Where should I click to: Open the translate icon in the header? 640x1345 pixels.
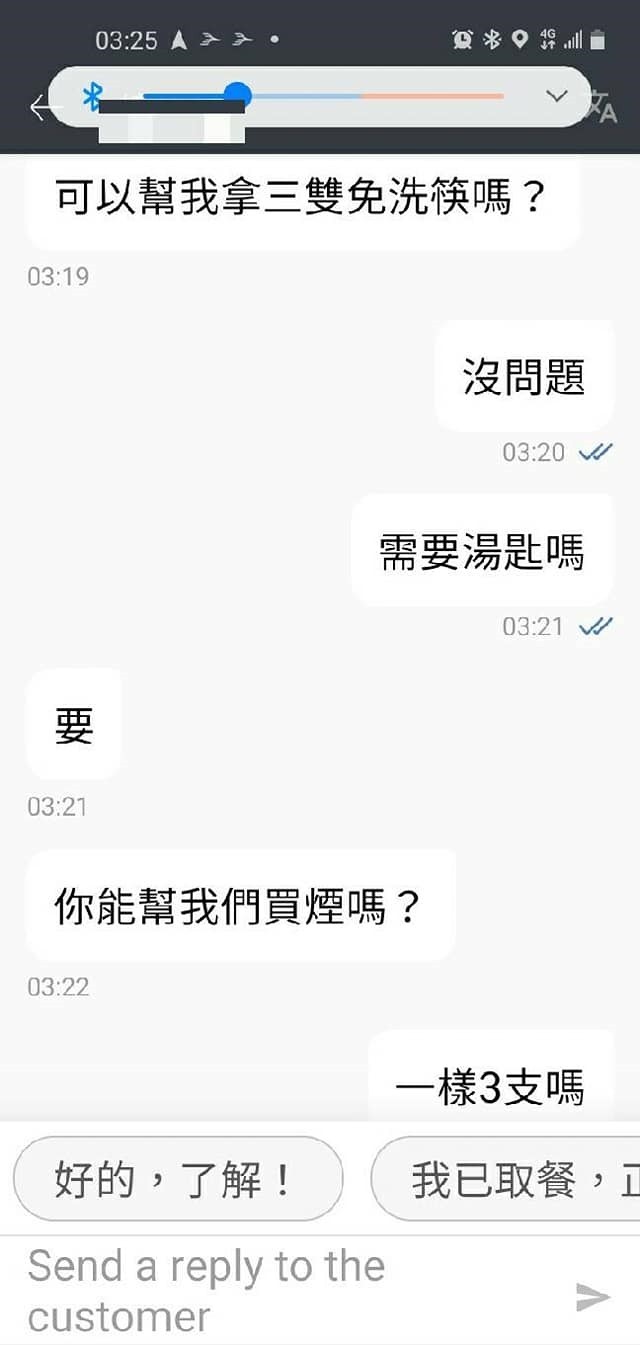(x=602, y=106)
